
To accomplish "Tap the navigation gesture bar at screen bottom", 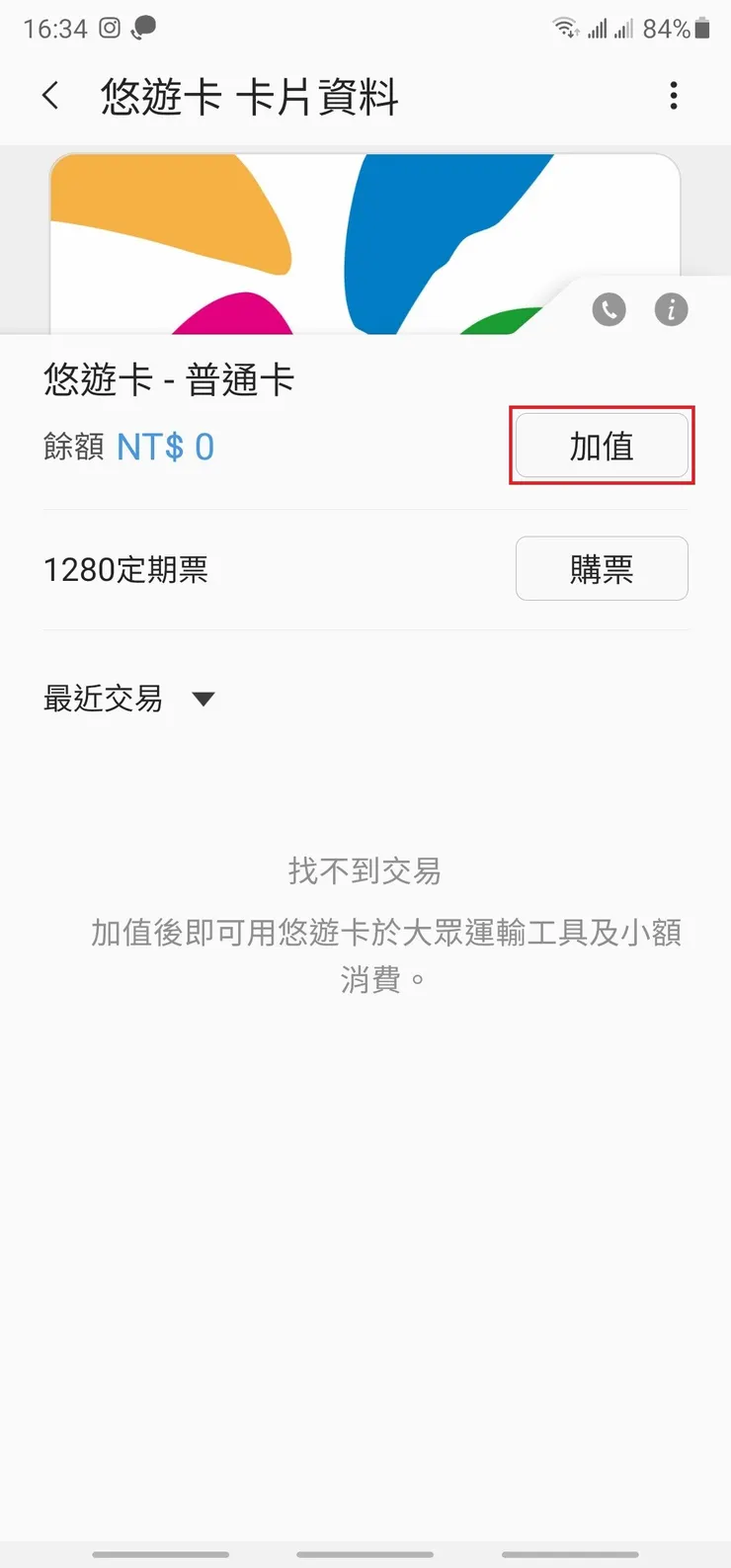I will [365, 1554].
